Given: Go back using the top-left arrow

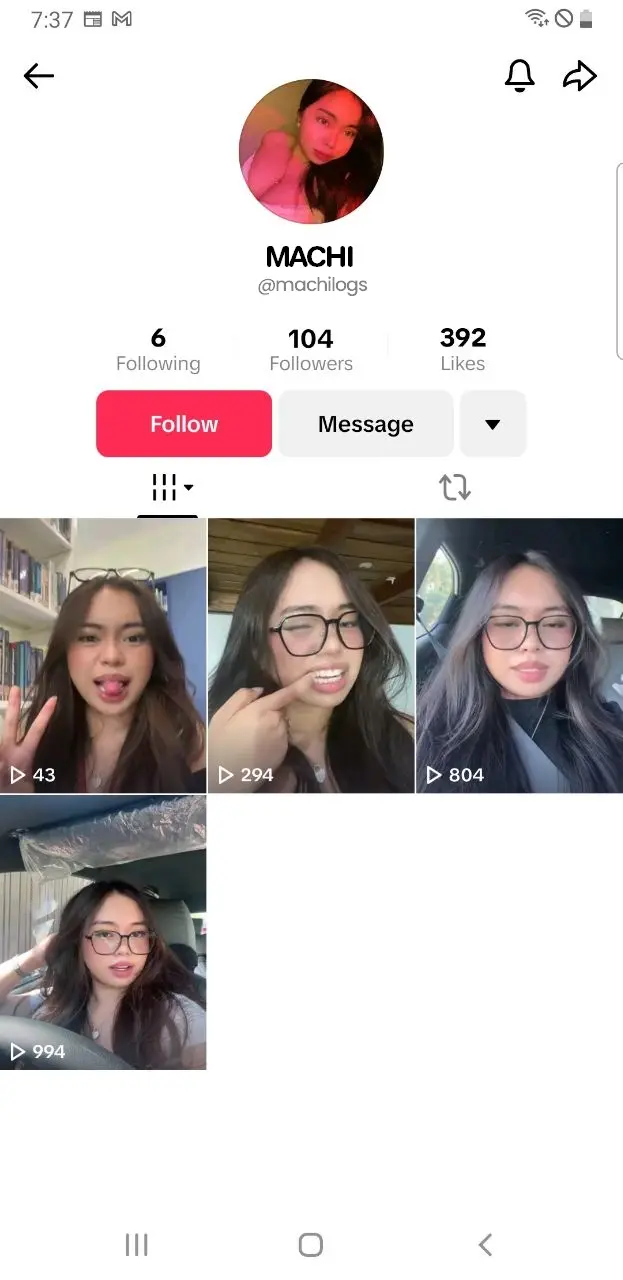Looking at the screenshot, I should [x=39, y=76].
